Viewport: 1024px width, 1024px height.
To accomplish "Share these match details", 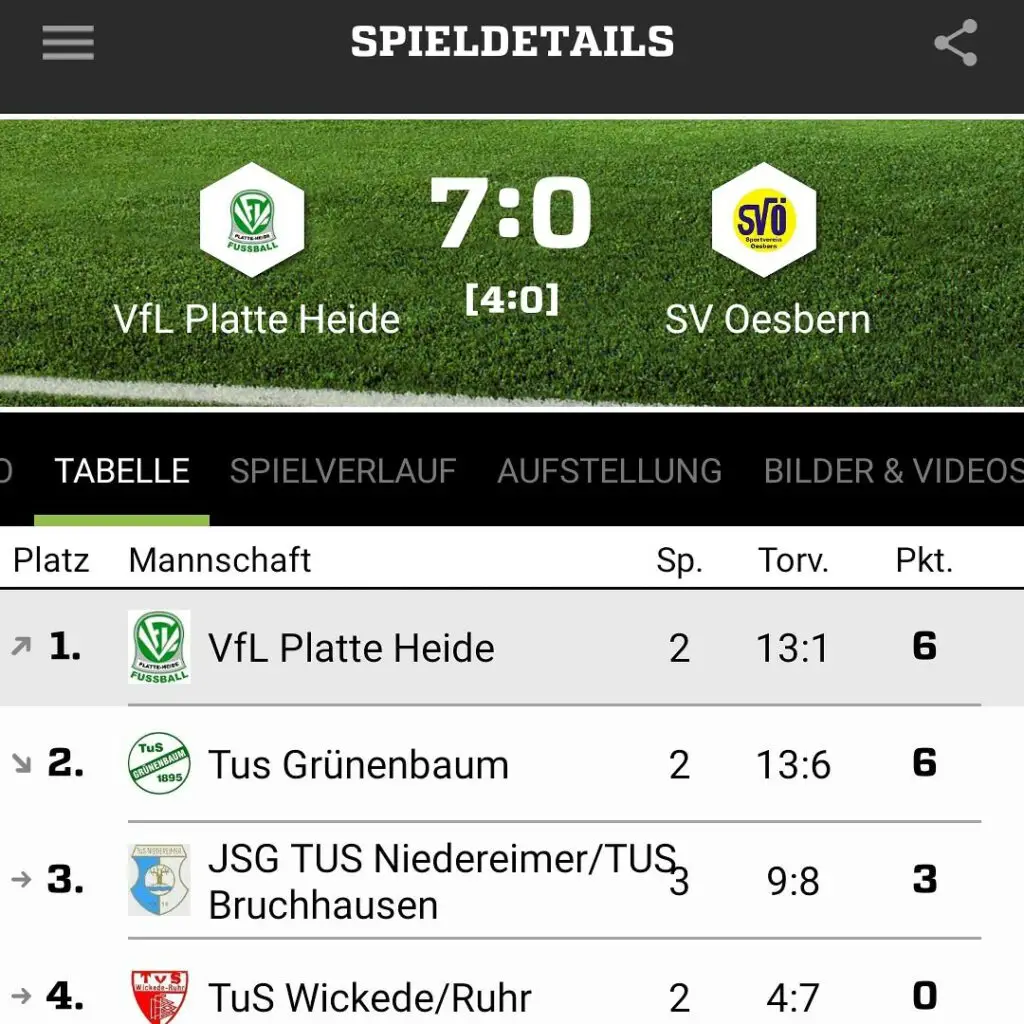I will (x=955, y=44).
